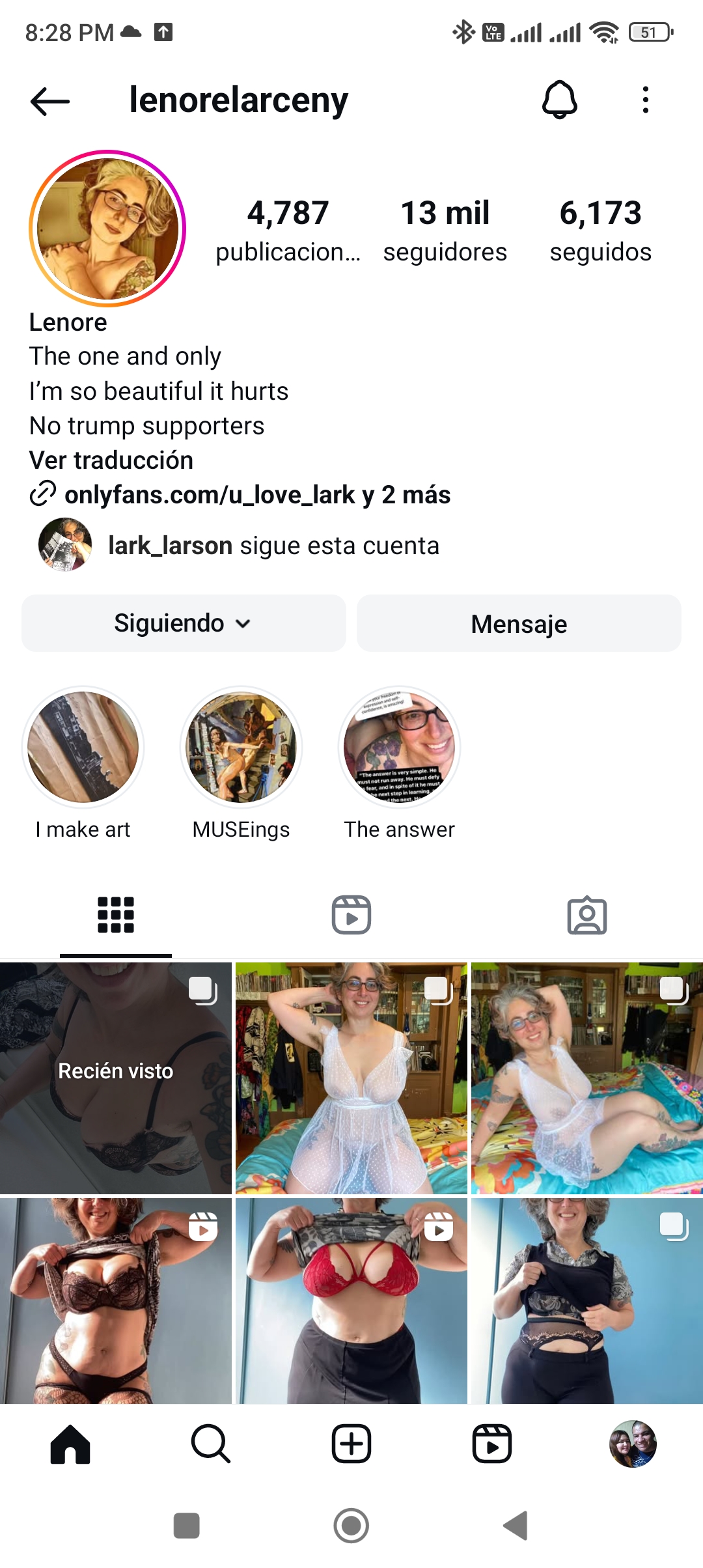Open the search and explore tab
The width and height of the screenshot is (703, 1568).
(211, 1444)
